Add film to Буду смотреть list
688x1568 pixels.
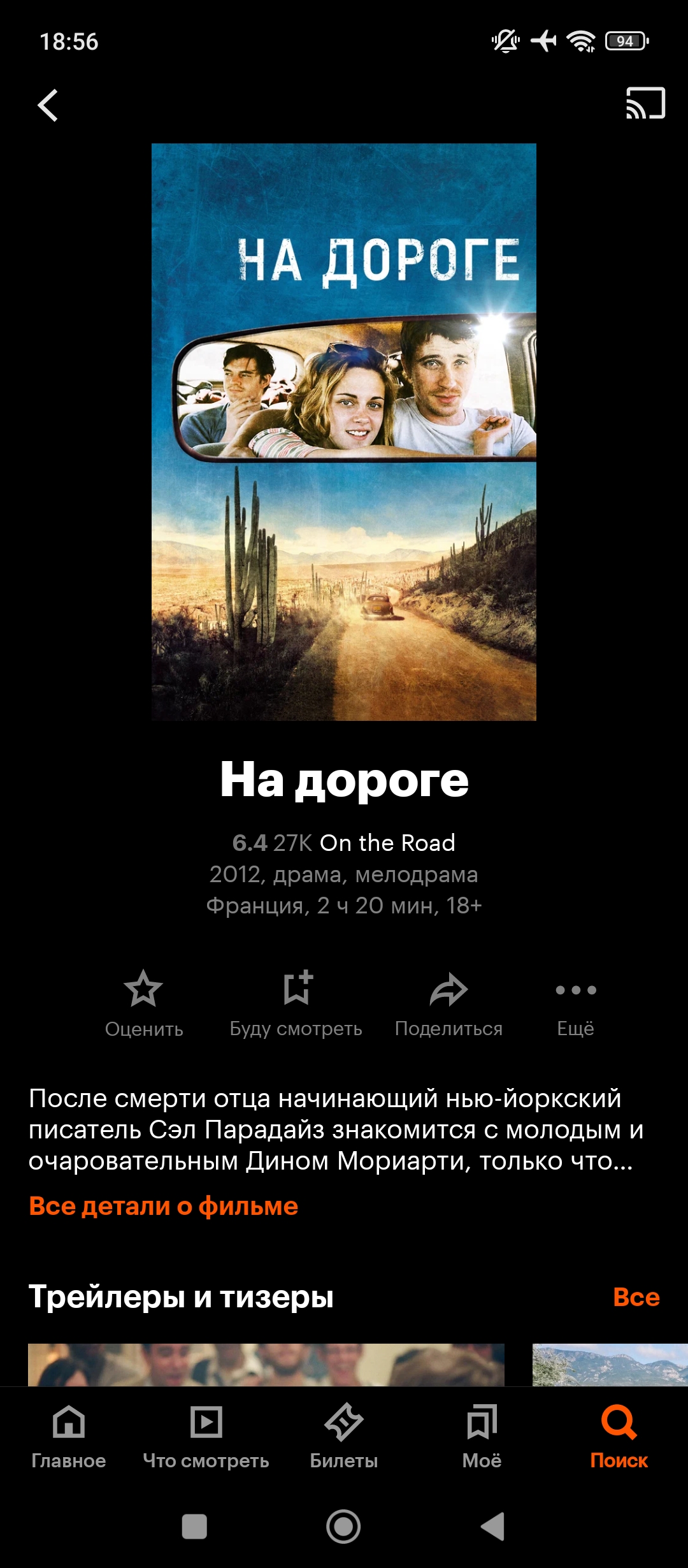click(x=296, y=1001)
